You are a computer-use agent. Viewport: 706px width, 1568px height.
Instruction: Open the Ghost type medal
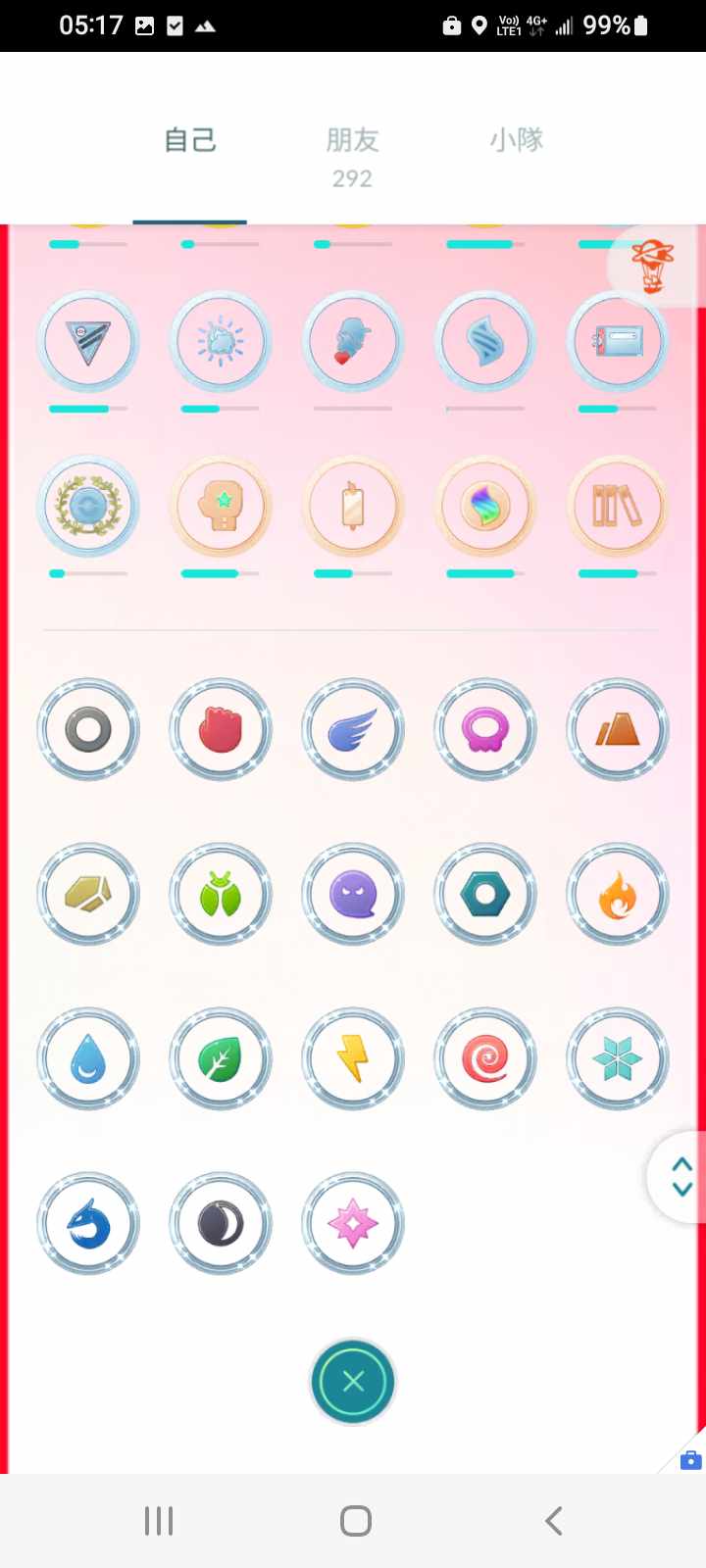tap(353, 895)
